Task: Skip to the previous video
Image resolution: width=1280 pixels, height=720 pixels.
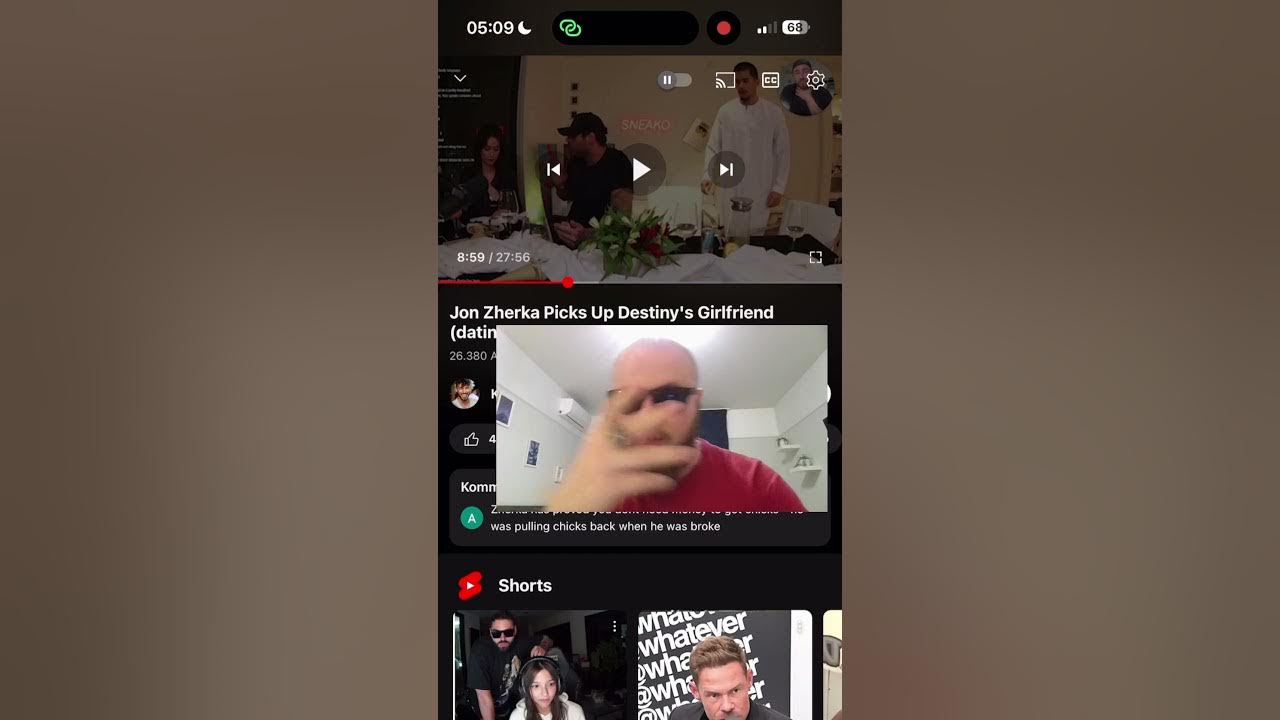Action: pos(554,170)
